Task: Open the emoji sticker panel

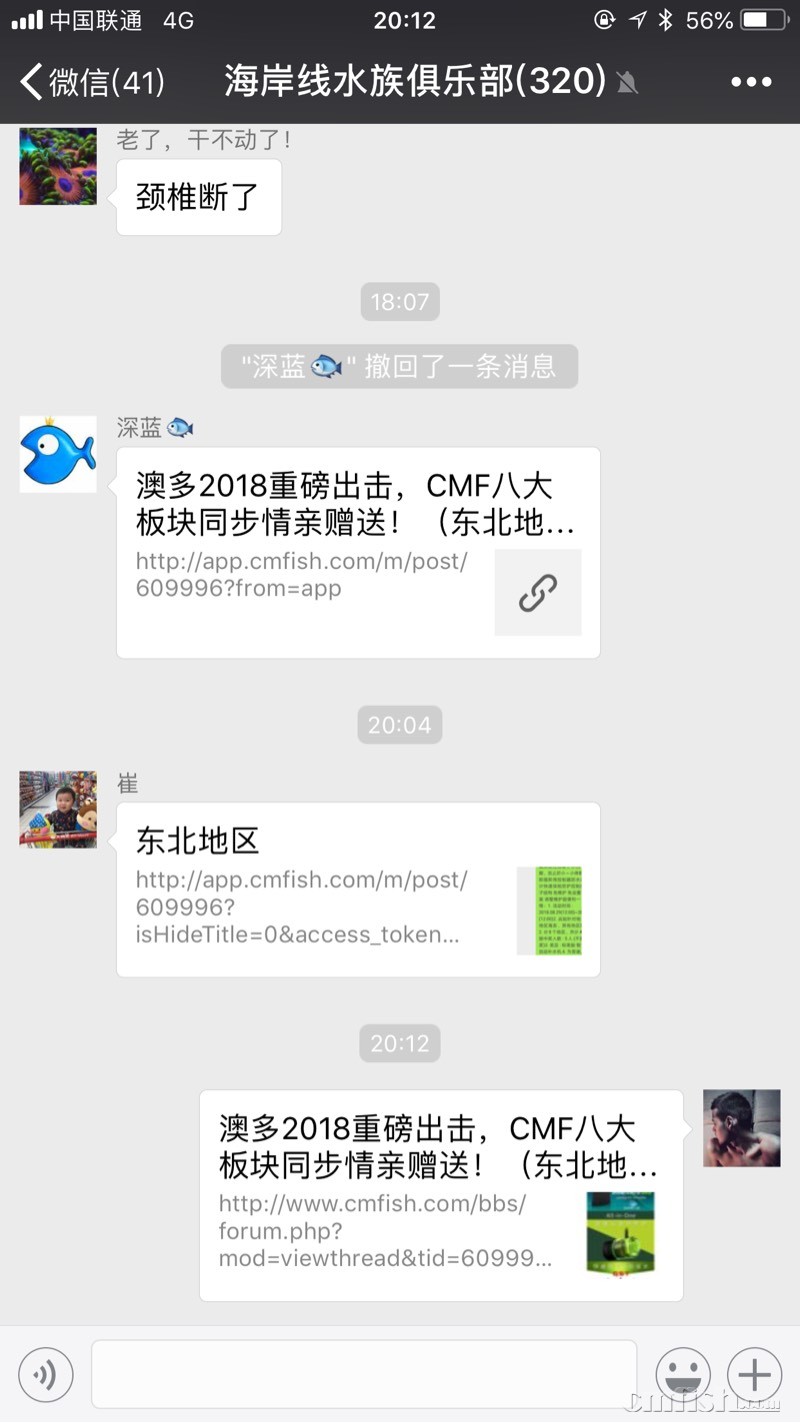Action: point(683,1375)
